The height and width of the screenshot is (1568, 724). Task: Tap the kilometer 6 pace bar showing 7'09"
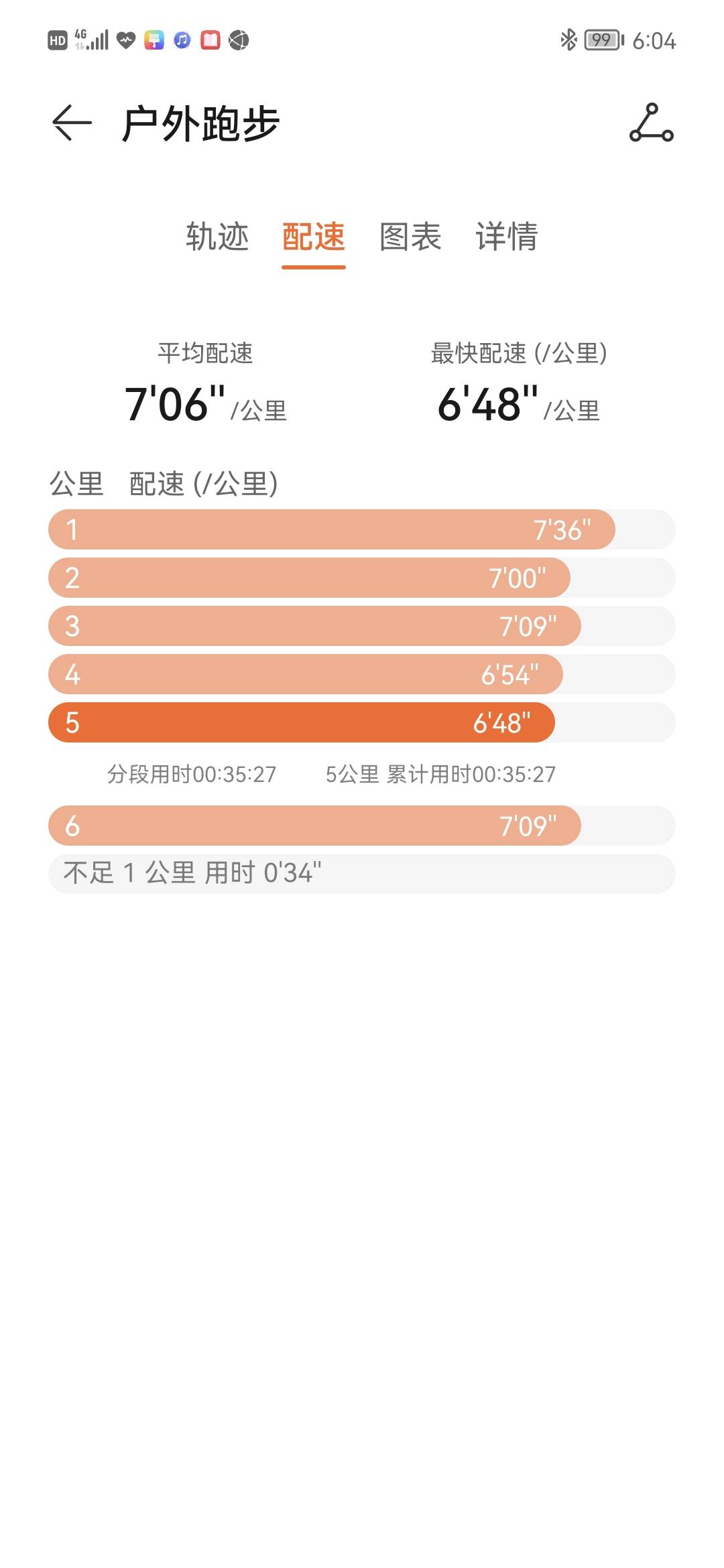[x=312, y=826]
